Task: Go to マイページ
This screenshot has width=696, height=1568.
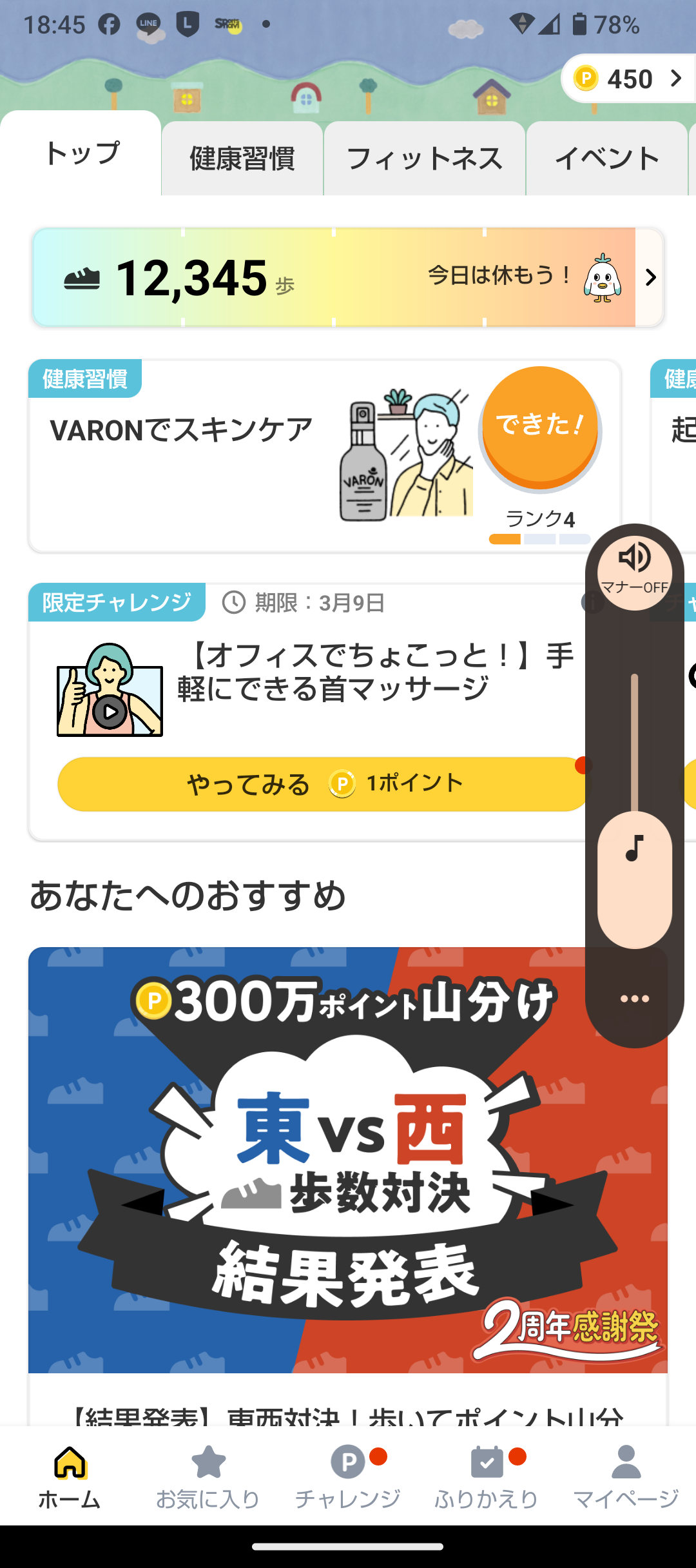Action: pyautogui.click(x=626, y=1478)
